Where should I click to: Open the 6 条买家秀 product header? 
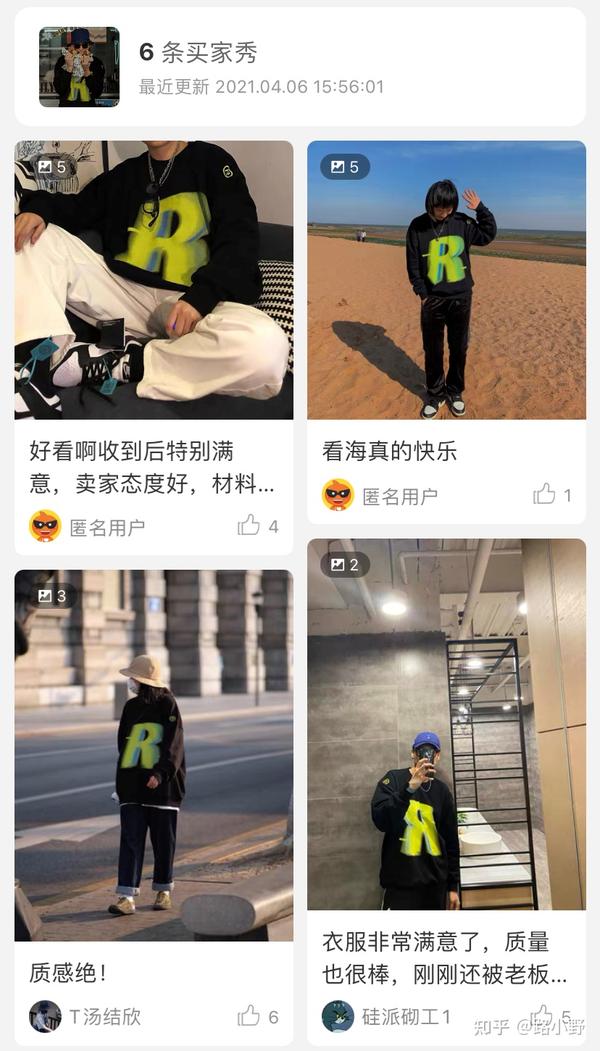300,67
